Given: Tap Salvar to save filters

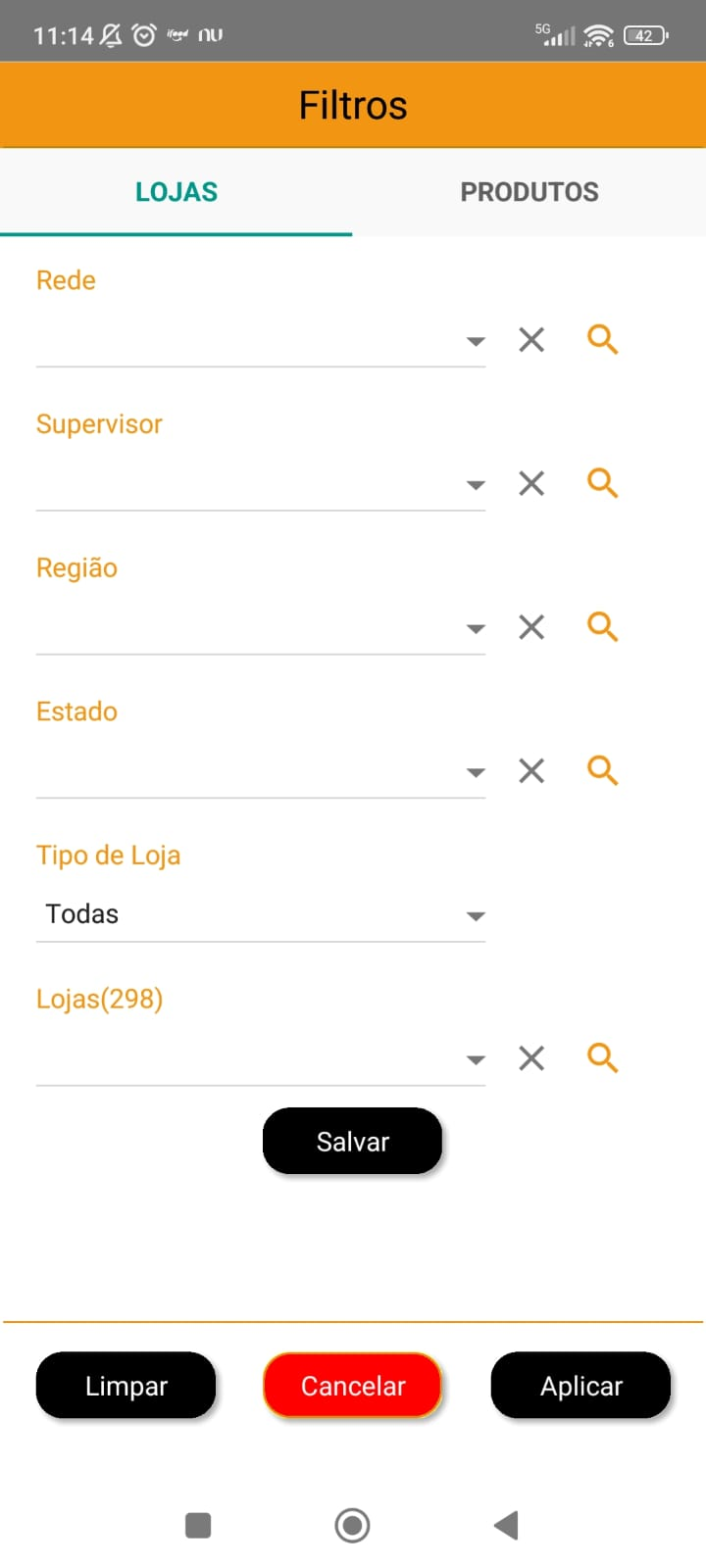Looking at the screenshot, I should pyautogui.click(x=353, y=1141).
